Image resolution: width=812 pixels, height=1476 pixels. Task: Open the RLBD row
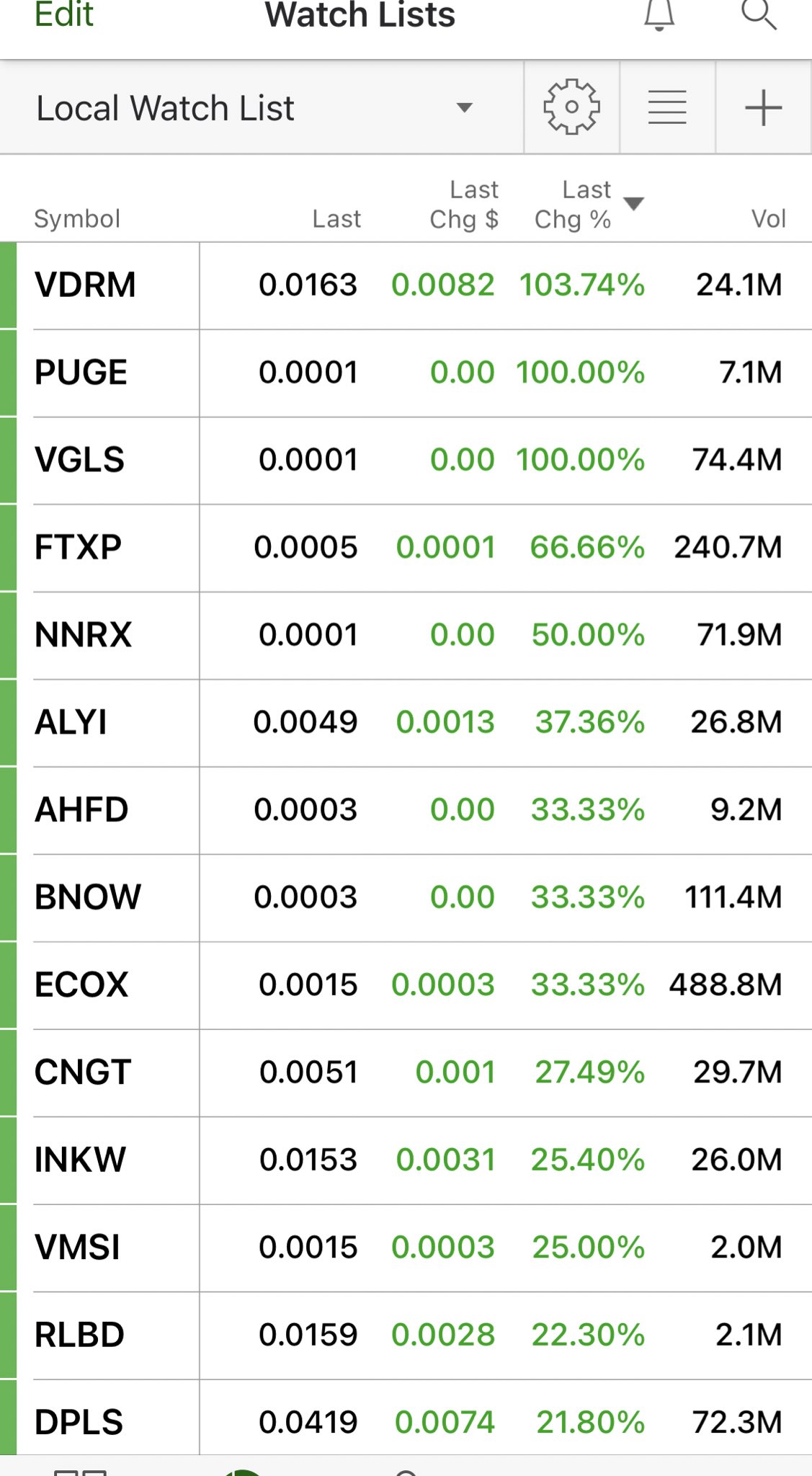406,1335
